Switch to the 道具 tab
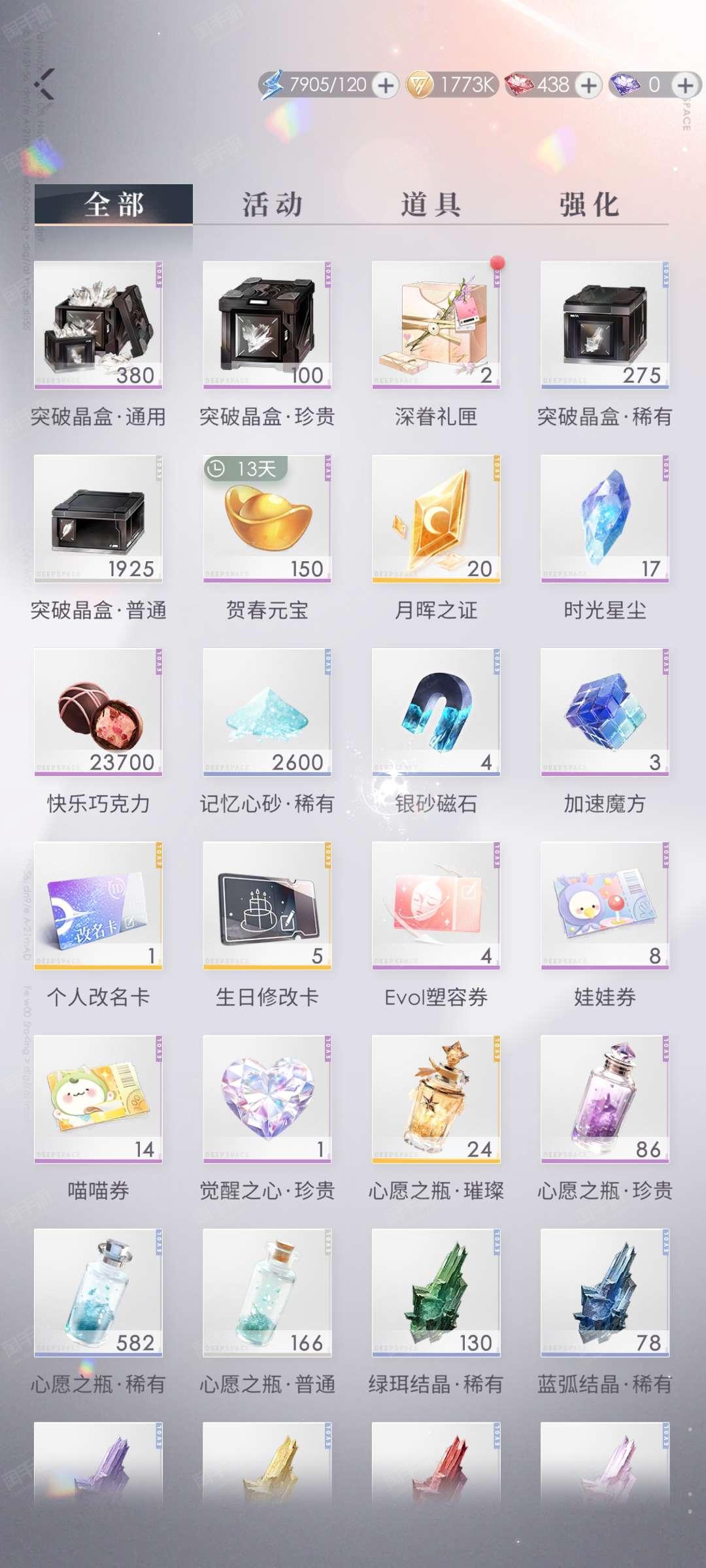Screen dimensions: 706x1568 (430, 204)
